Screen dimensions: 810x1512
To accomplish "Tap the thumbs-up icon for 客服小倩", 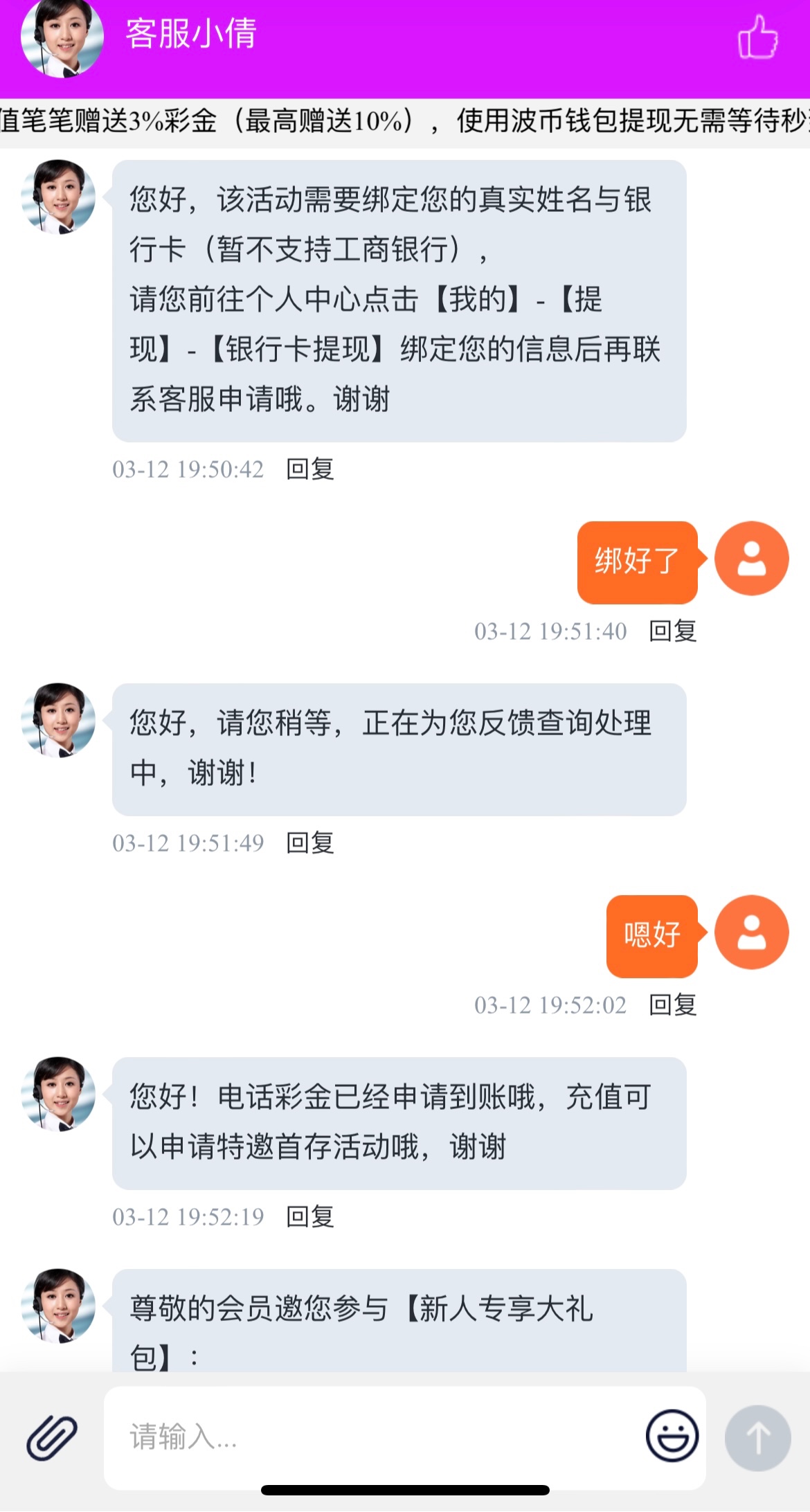I will (x=757, y=37).
